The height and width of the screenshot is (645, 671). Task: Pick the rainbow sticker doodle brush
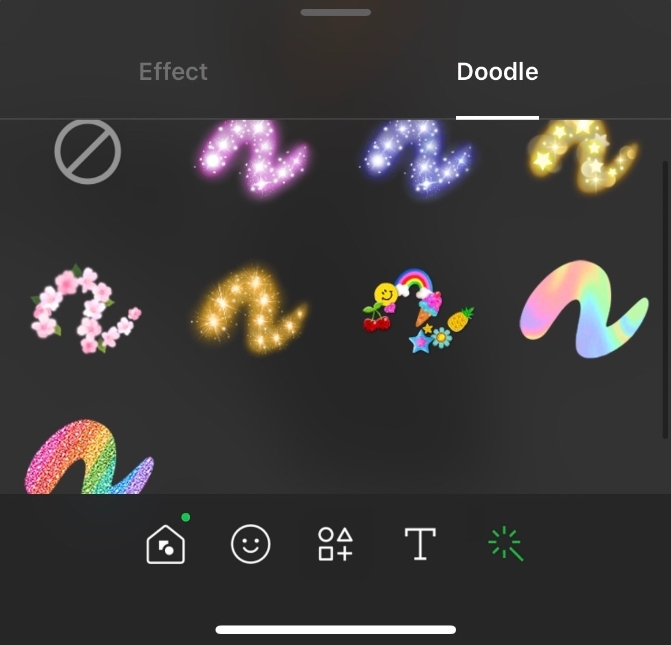point(417,308)
